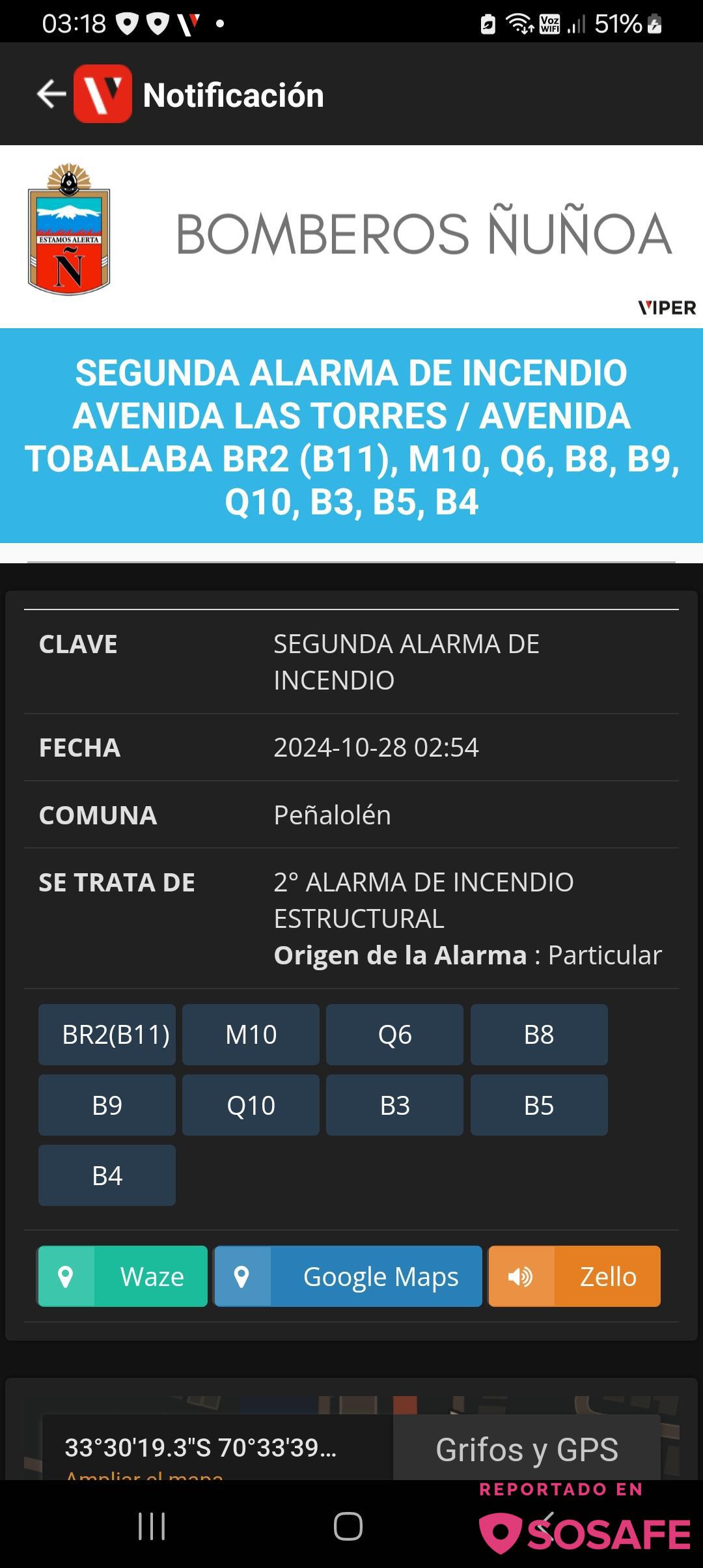Go back using the top arrow
This screenshot has width=703, height=1568.
click(51, 94)
